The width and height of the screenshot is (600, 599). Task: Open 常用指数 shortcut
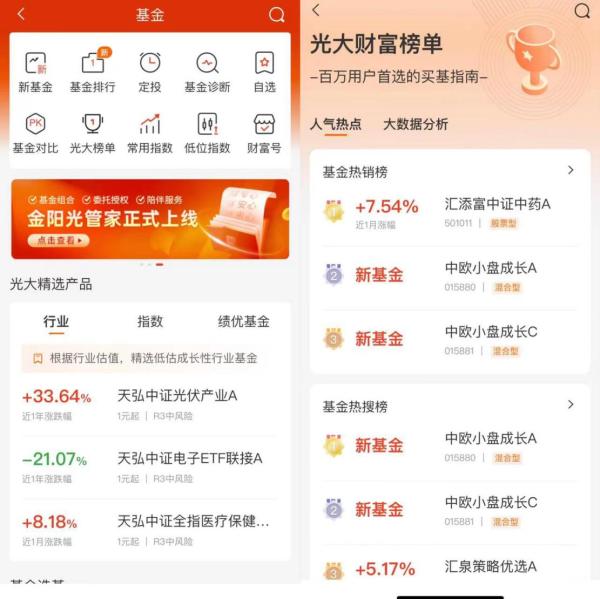(149, 133)
